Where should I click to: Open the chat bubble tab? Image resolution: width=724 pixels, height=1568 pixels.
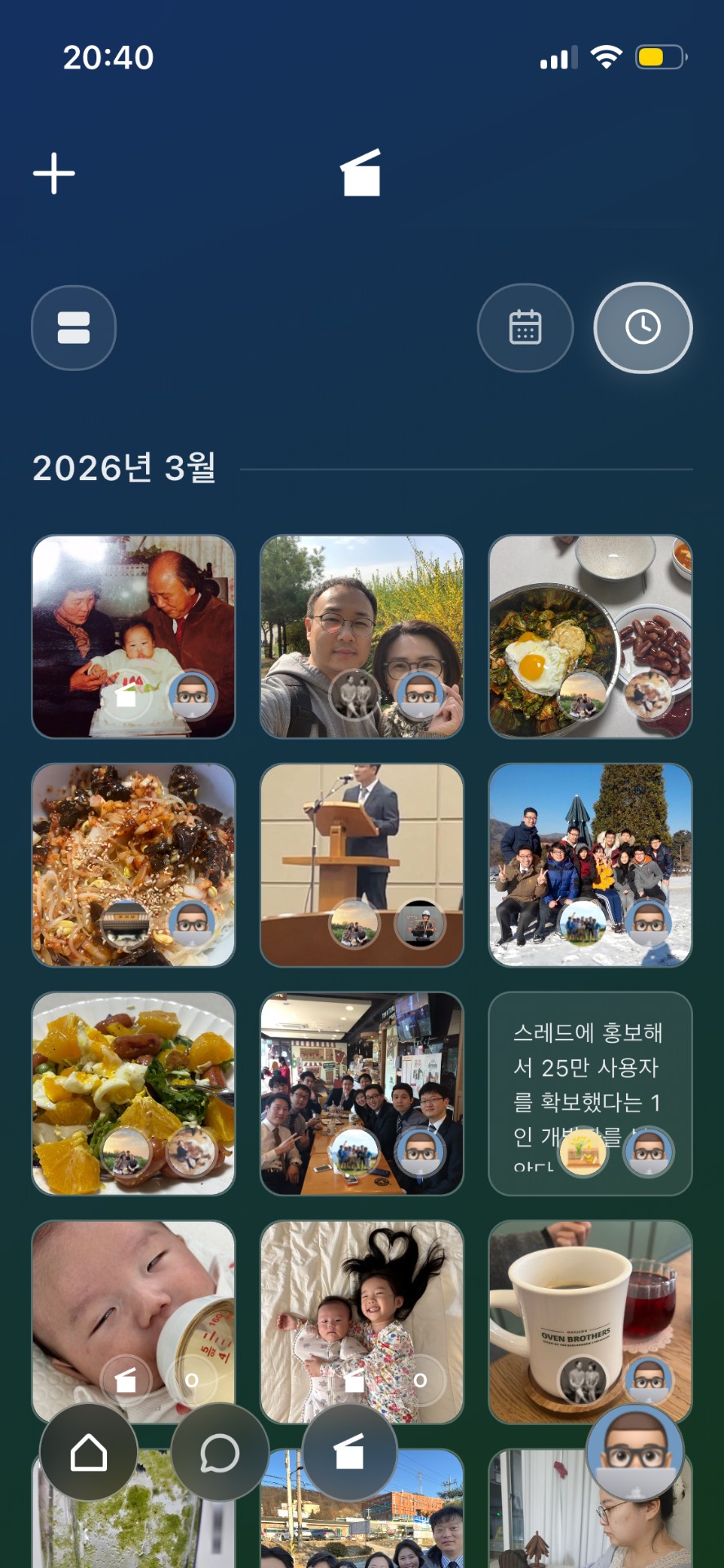tap(220, 1453)
